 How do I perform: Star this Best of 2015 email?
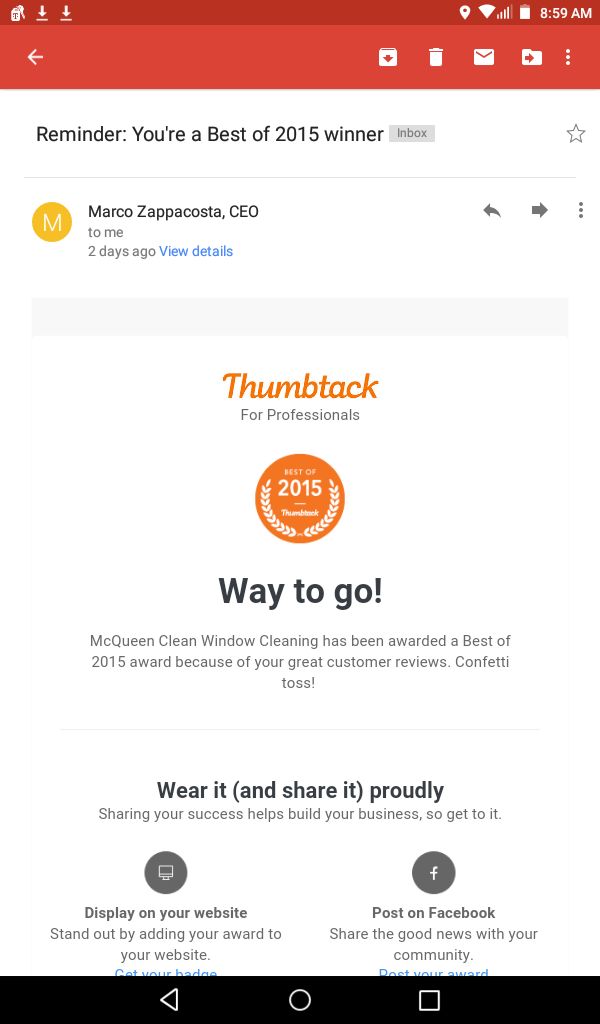[x=576, y=134]
